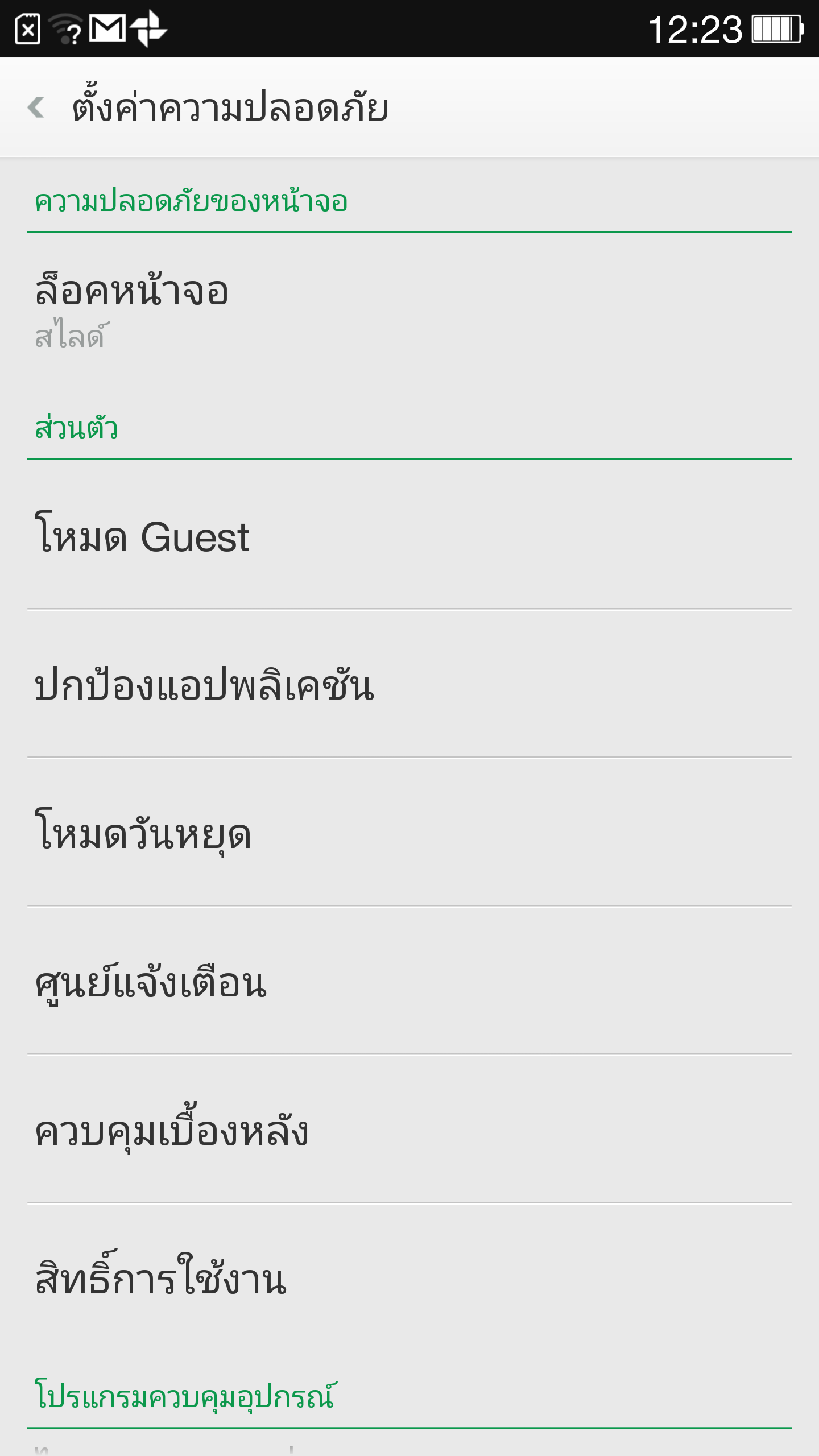Screen dimensions: 819x1456
Task: Open ปกป้องแอปพลิเคชัน option
Action: click(x=409, y=685)
